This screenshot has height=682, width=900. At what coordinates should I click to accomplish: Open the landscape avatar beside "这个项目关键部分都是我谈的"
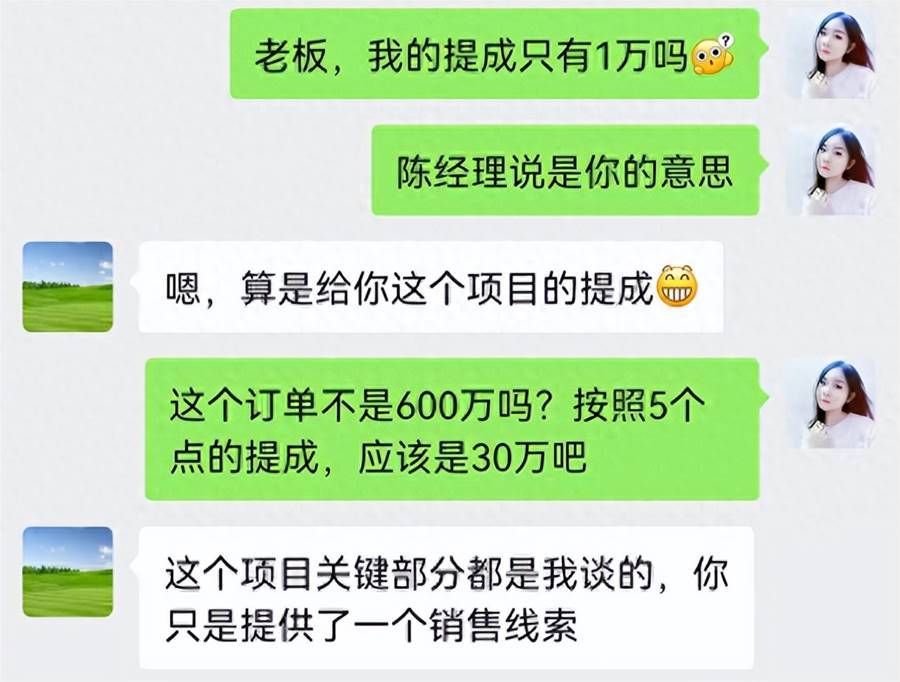(x=68, y=571)
